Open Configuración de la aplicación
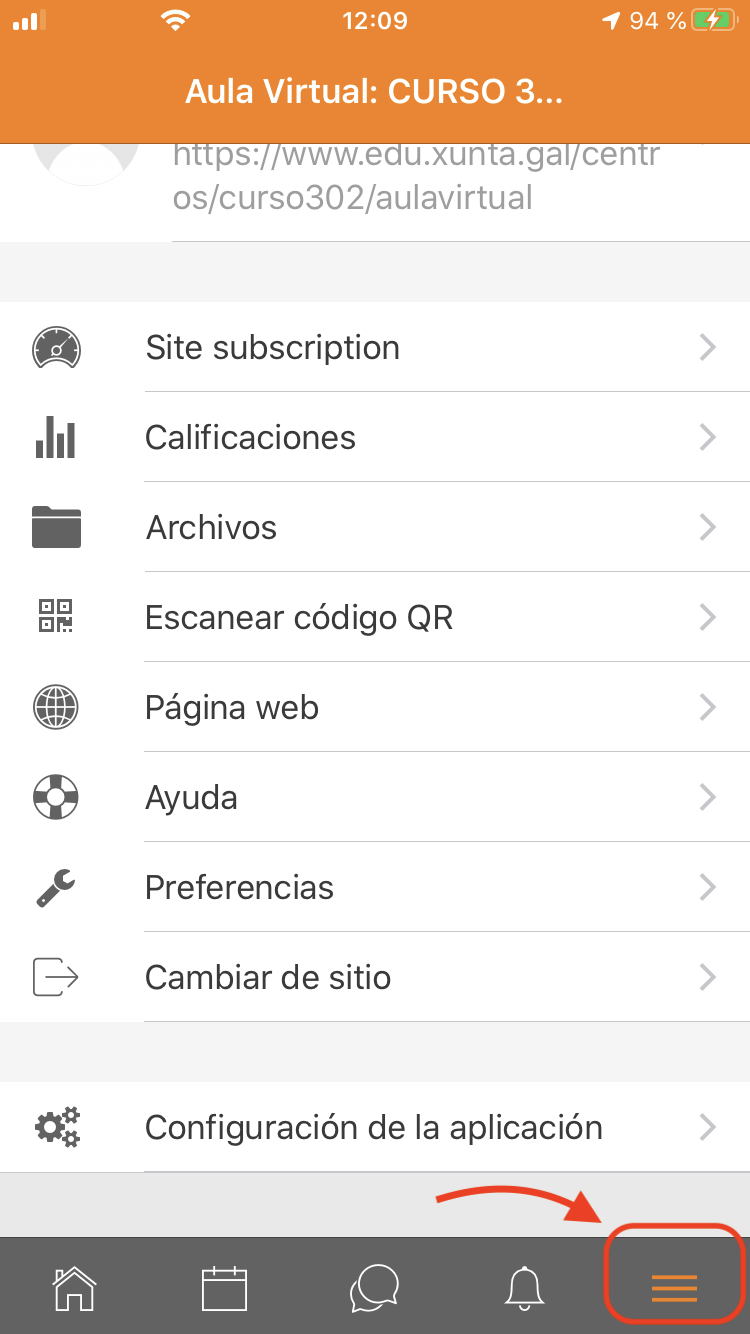750x1334 pixels. point(374,1128)
